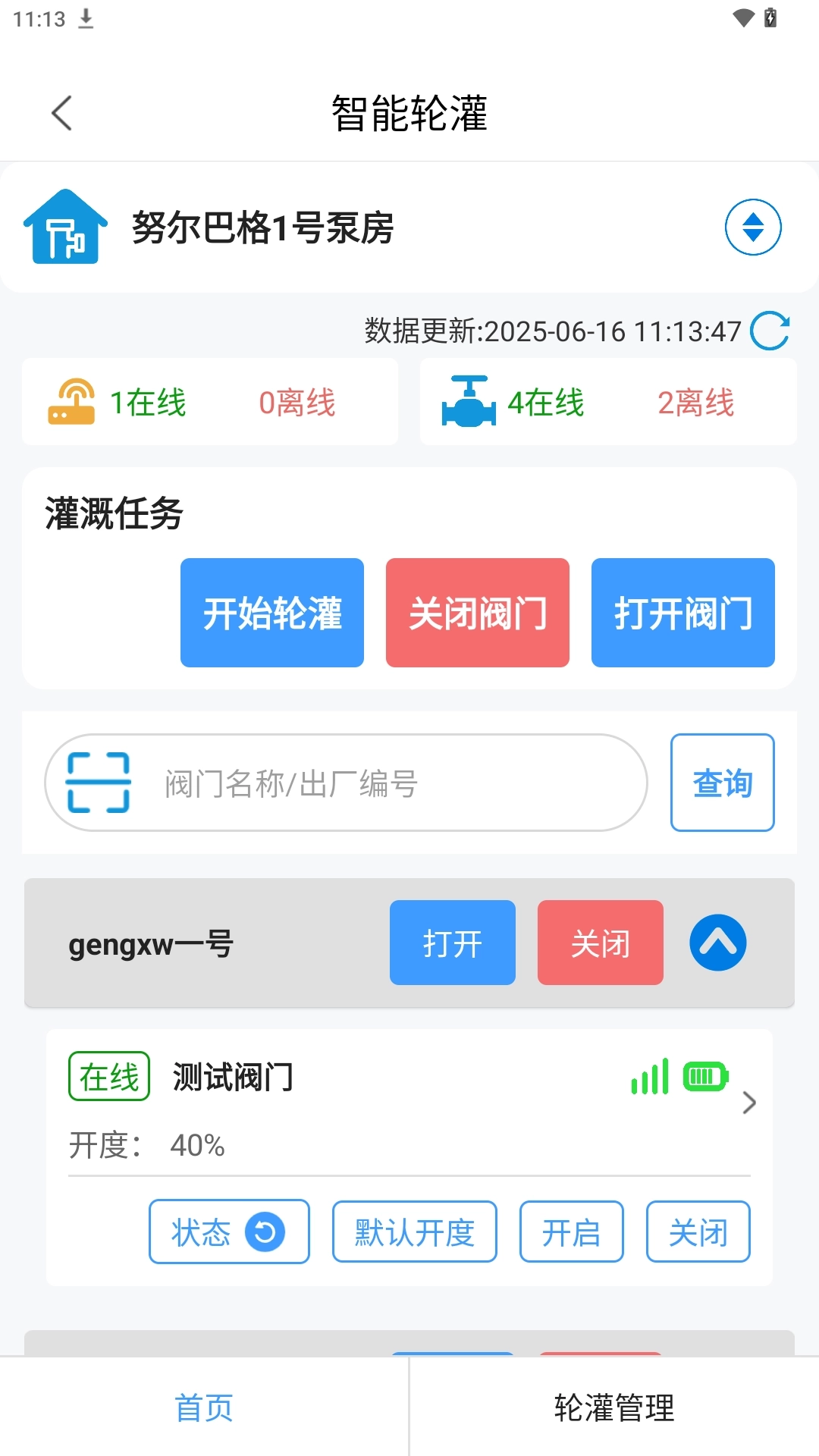Click 查询 to search valves

tap(721, 783)
